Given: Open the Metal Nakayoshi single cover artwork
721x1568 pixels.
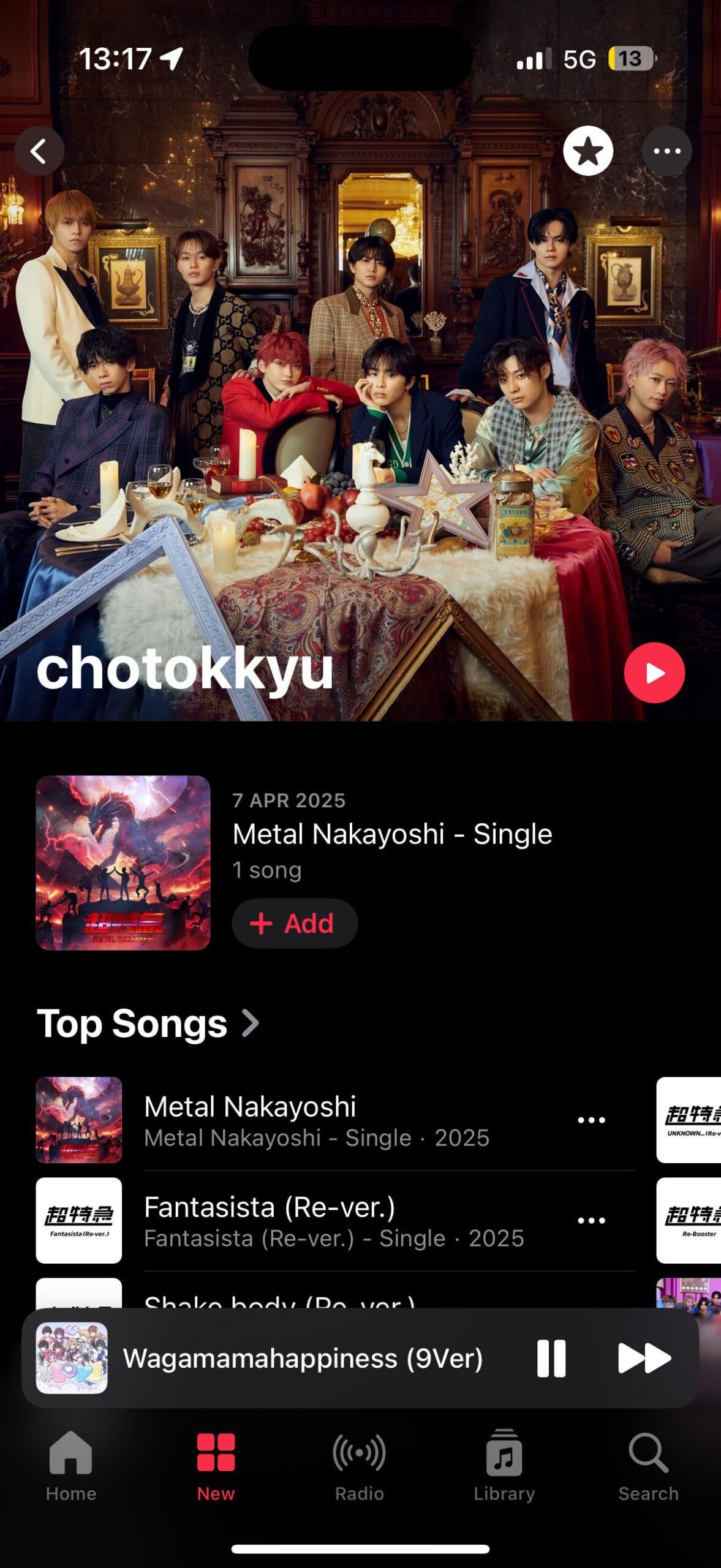Looking at the screenshot, I should (123, 862).
